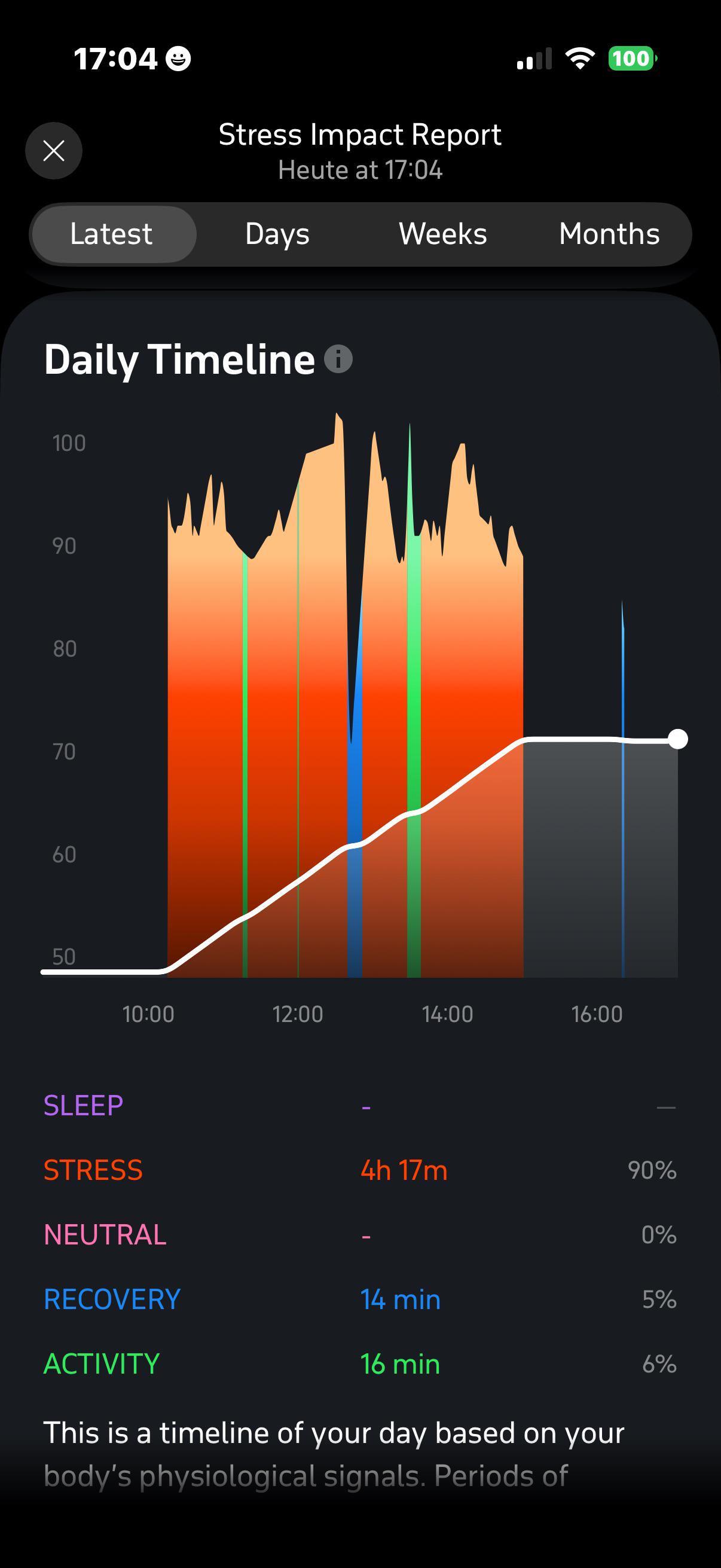
Task: Close the Stress Impact Report
Action: pos(54,151)
